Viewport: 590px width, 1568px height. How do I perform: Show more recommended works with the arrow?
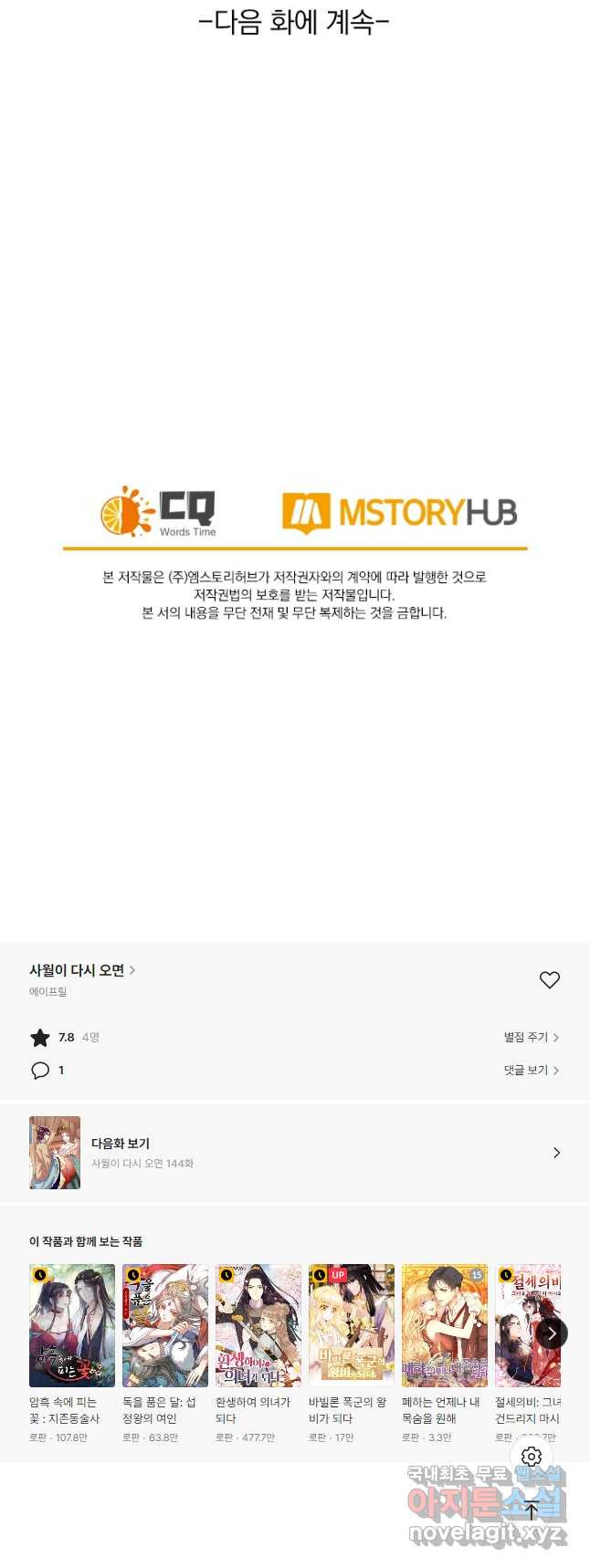551,1333
